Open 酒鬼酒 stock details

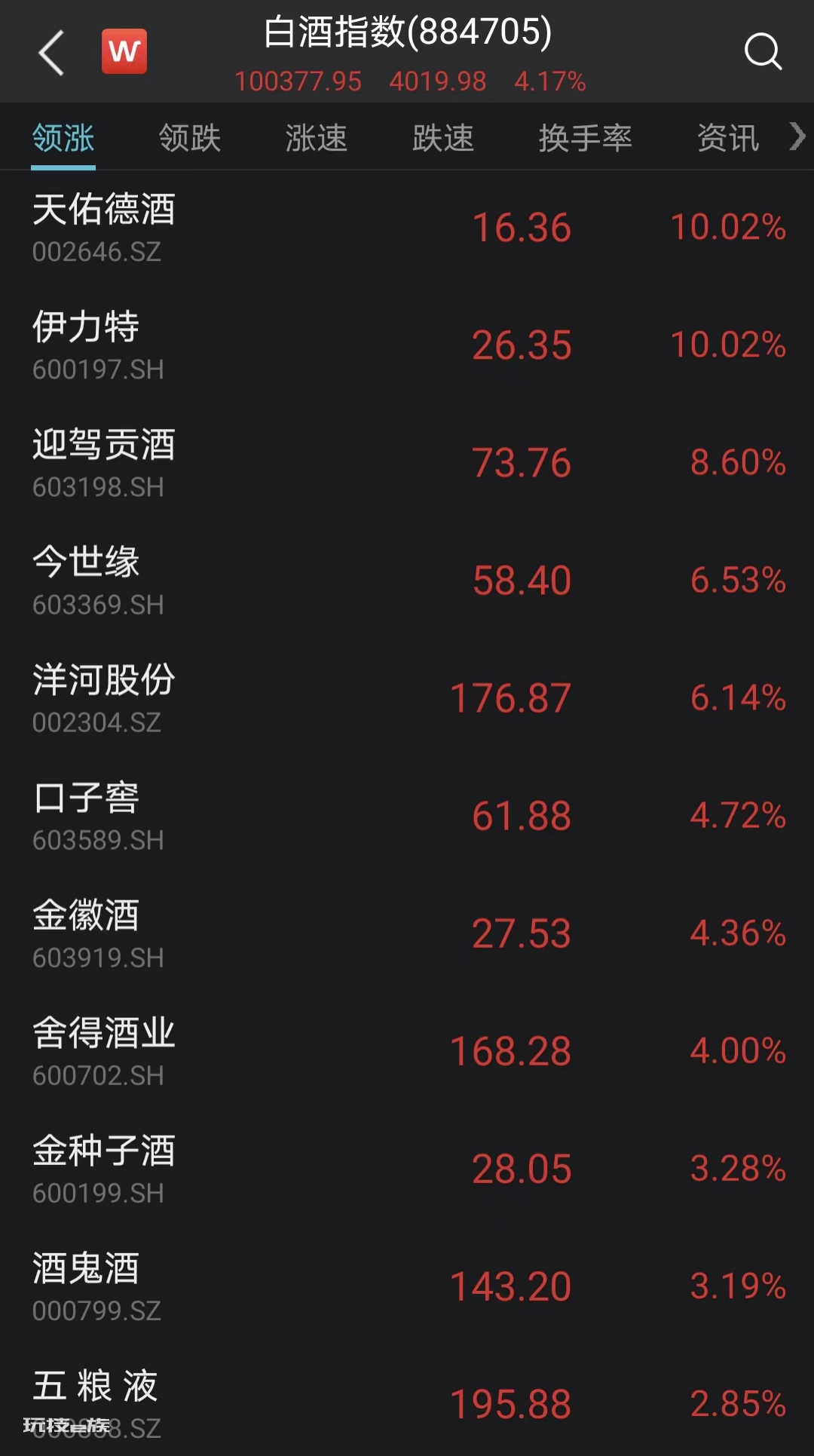tap(407, 1287)
